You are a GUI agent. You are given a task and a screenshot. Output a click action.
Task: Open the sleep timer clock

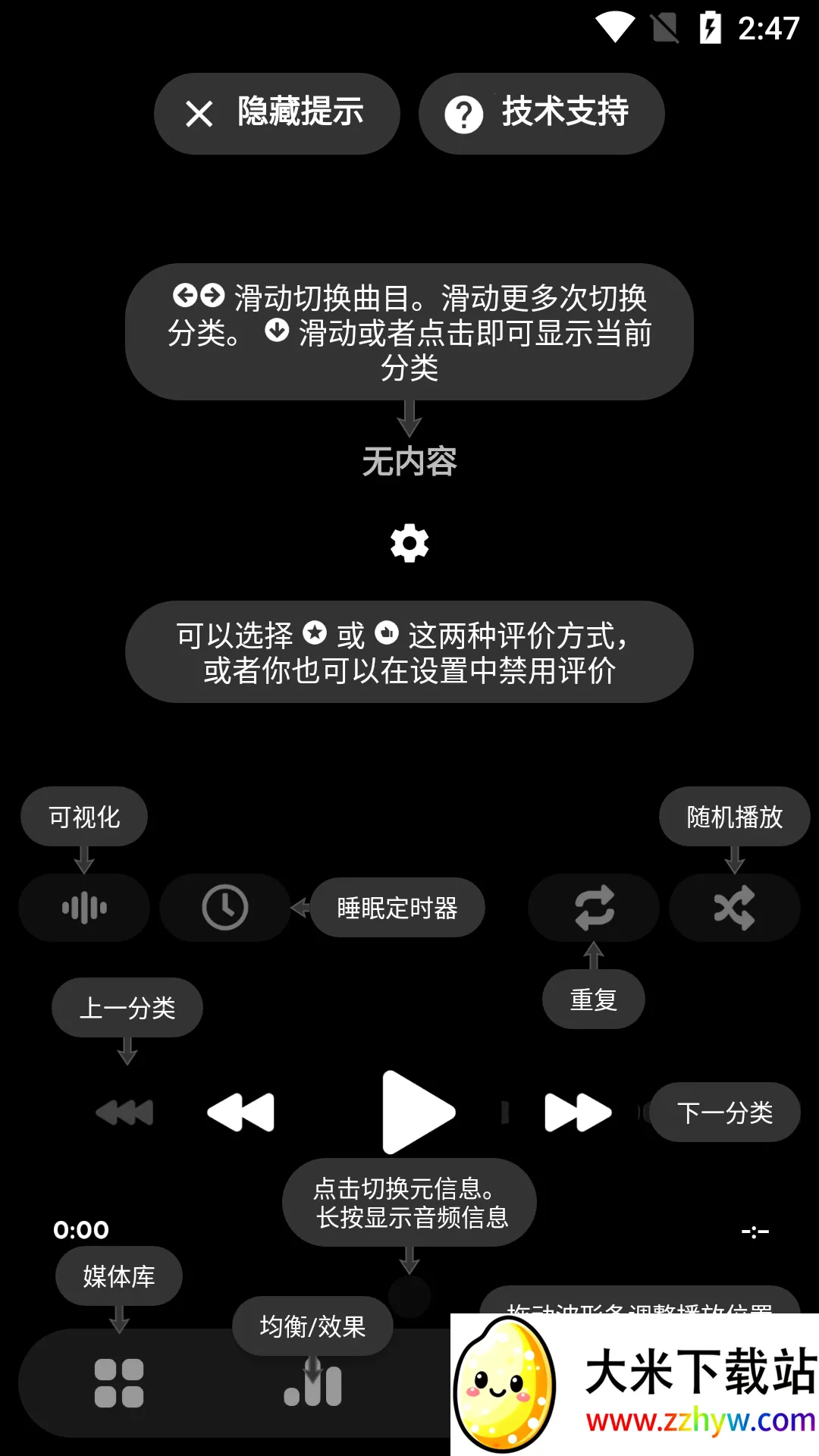(225, 908)
